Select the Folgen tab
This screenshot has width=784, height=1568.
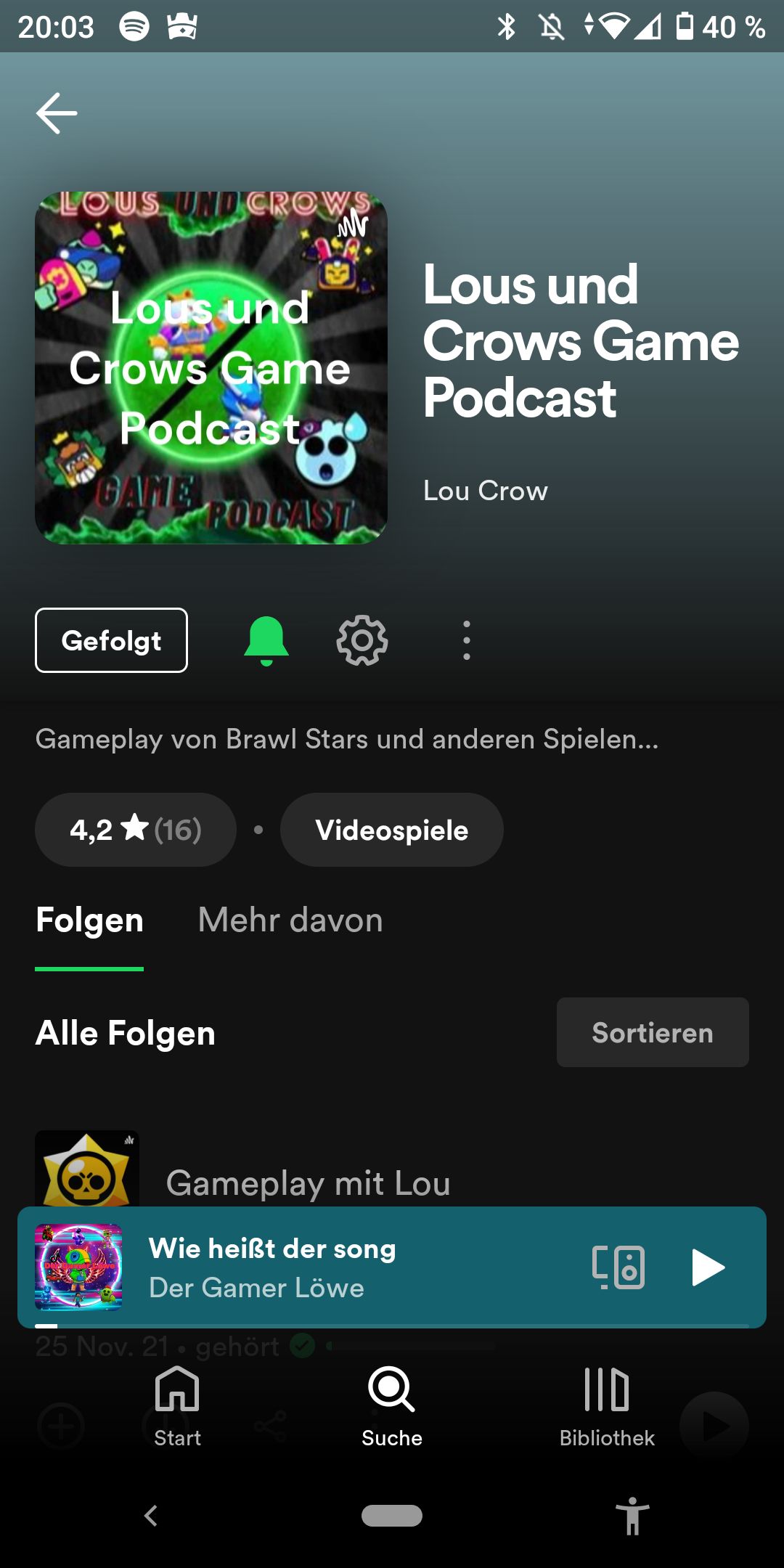(x=89, y=920)
